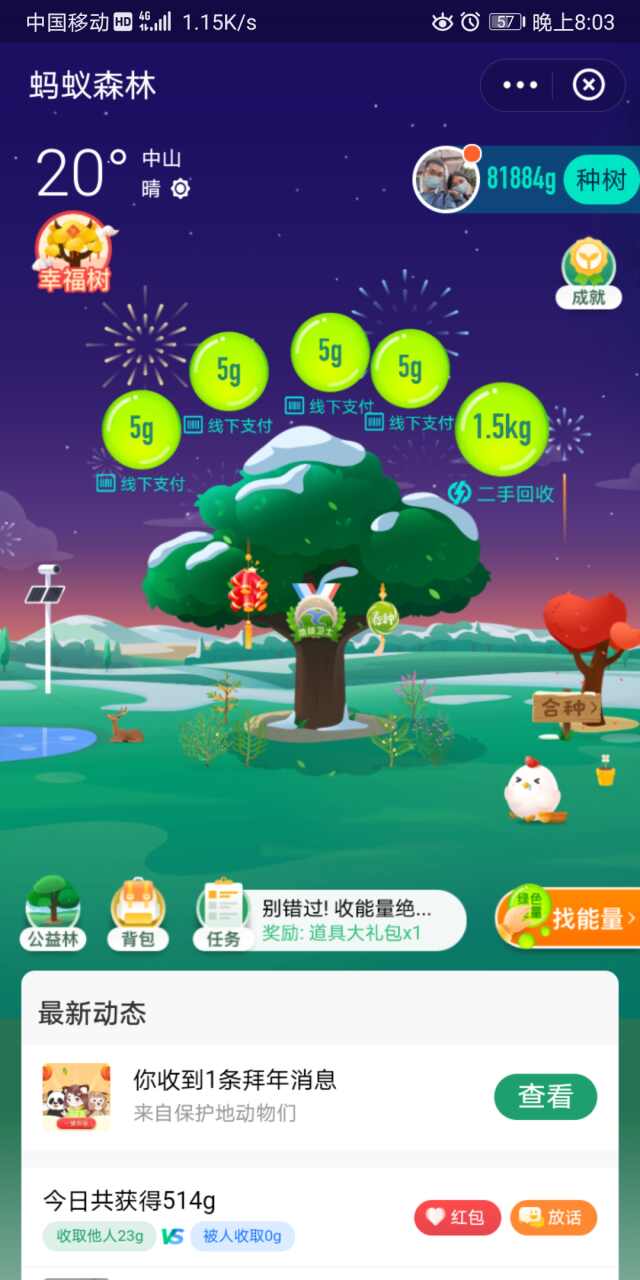Tap 查看 to view the New Year message
This screenshot has width=640, height=1280.
pyautogui.click(x=545, y=1097)
